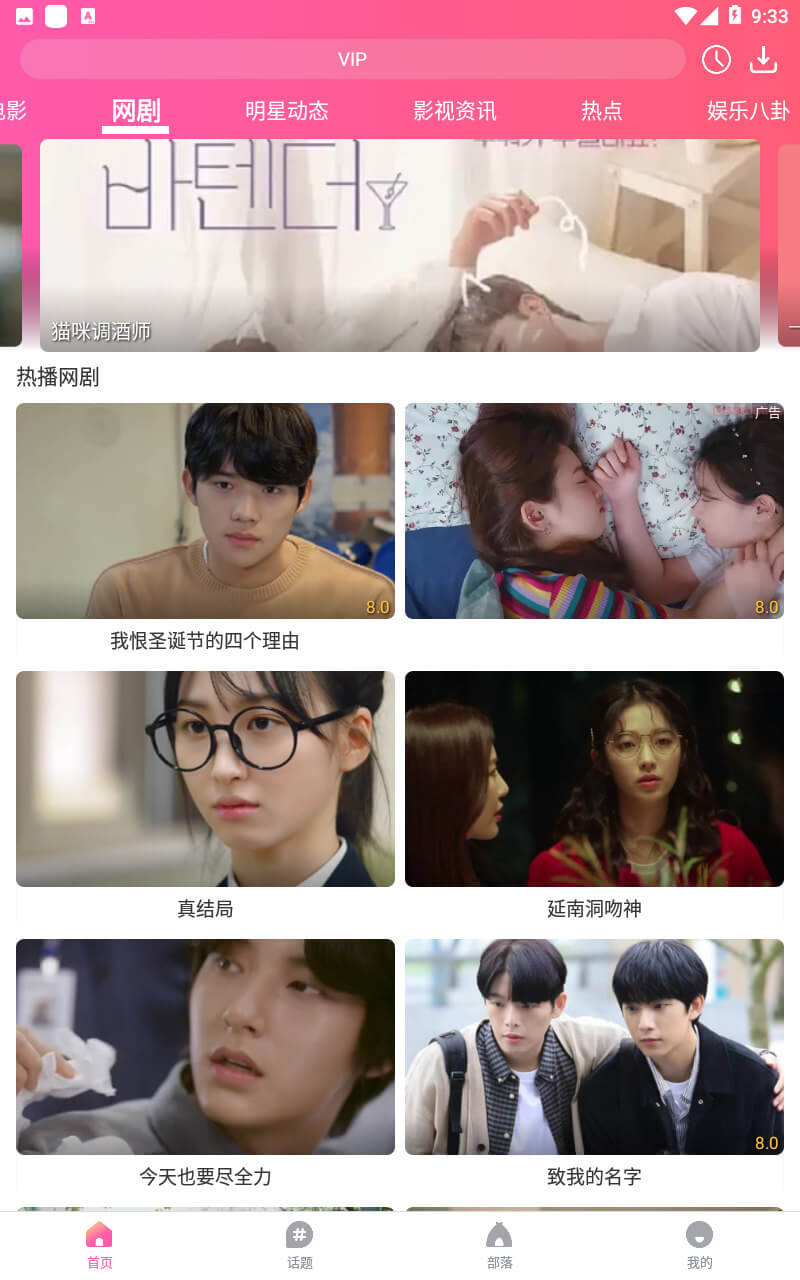This screenshot has height=1280, width=800.
Task: Switch to the 影视资讯 tab
Action: (455, 111)
